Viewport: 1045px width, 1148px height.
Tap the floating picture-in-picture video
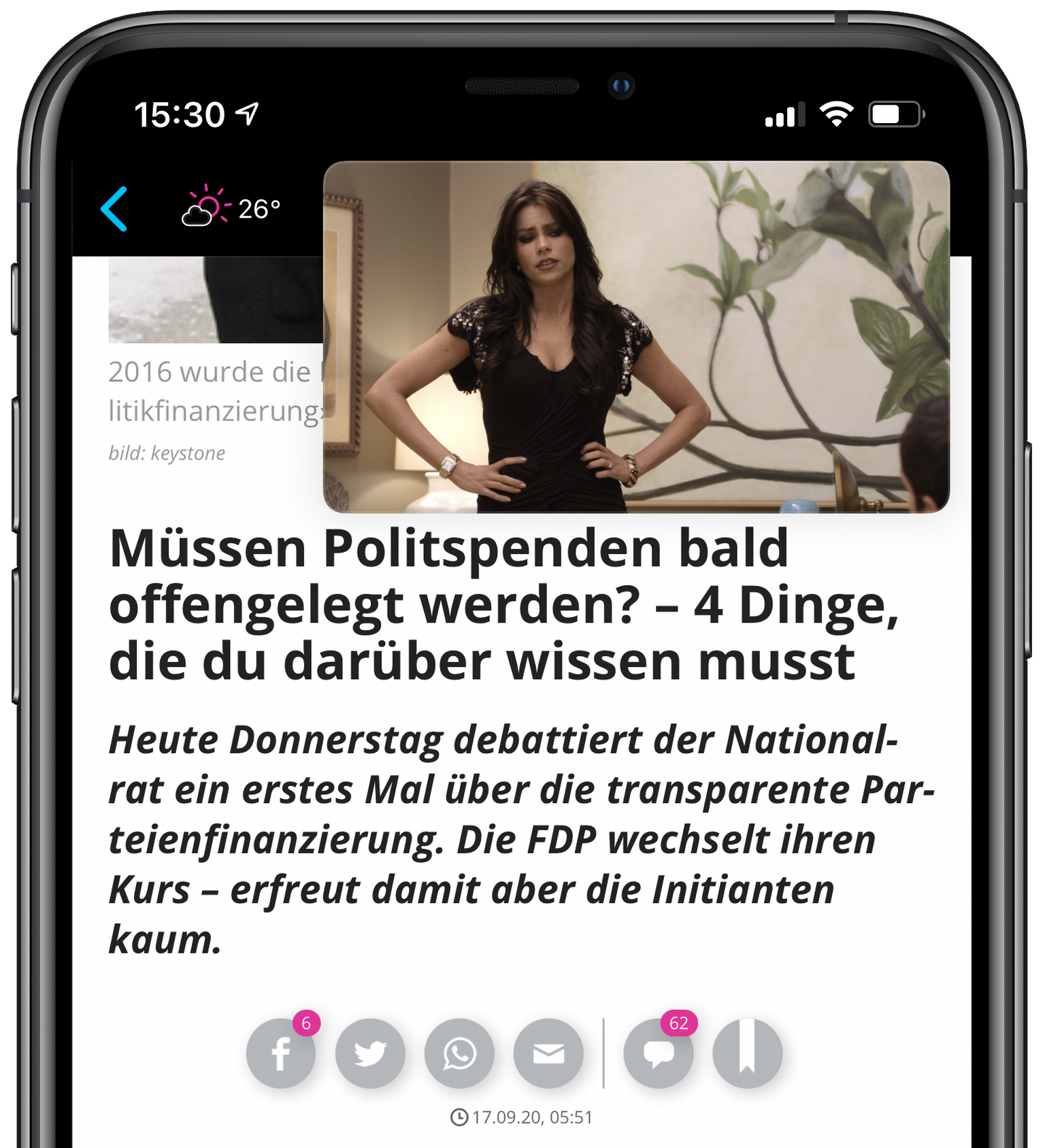click(636, 337)
